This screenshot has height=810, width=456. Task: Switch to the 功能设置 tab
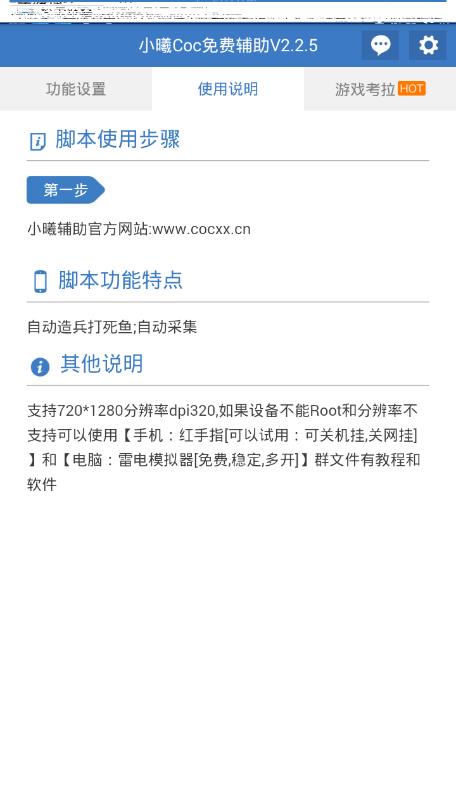tap(76, 89)
